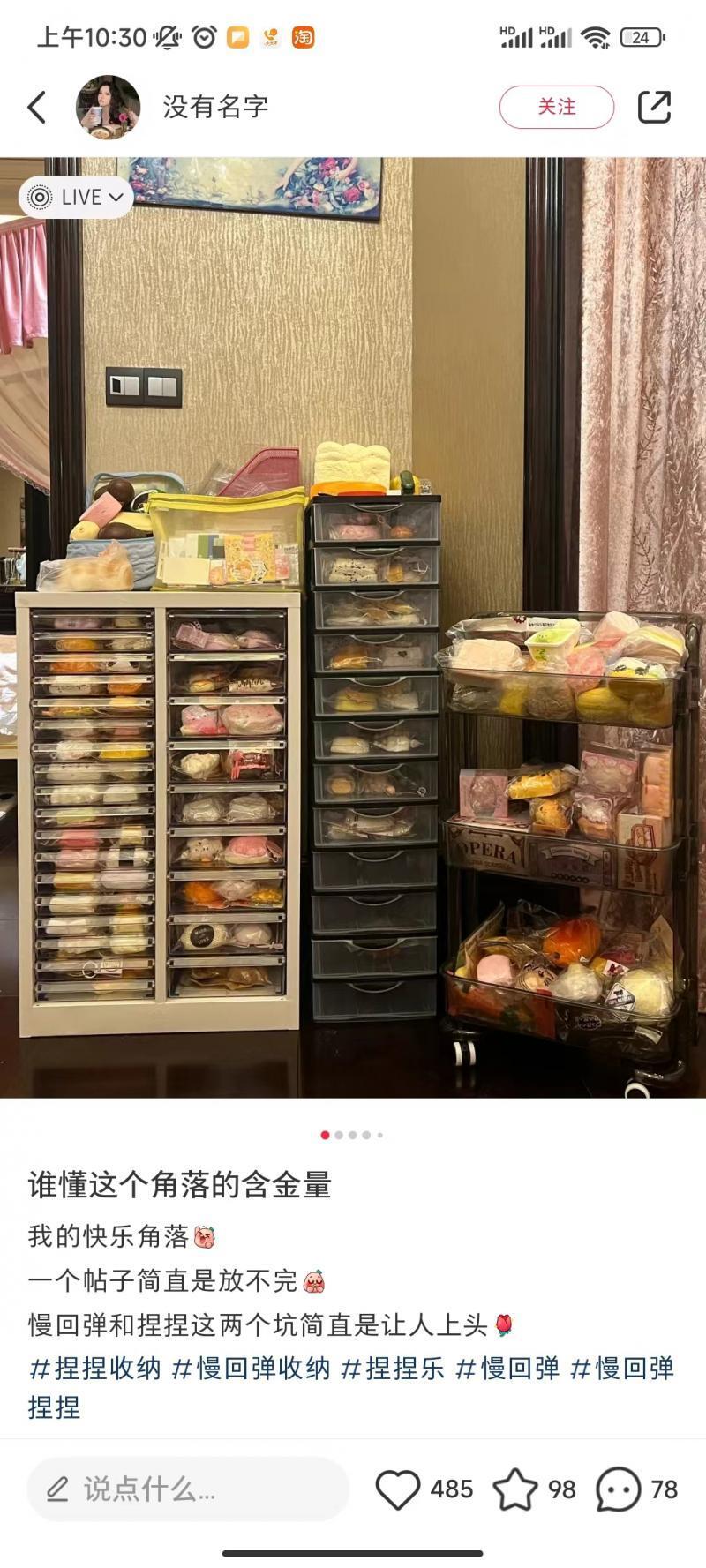
Task: Open the 没有名字 profile name
Action: (x=214, y=107)
